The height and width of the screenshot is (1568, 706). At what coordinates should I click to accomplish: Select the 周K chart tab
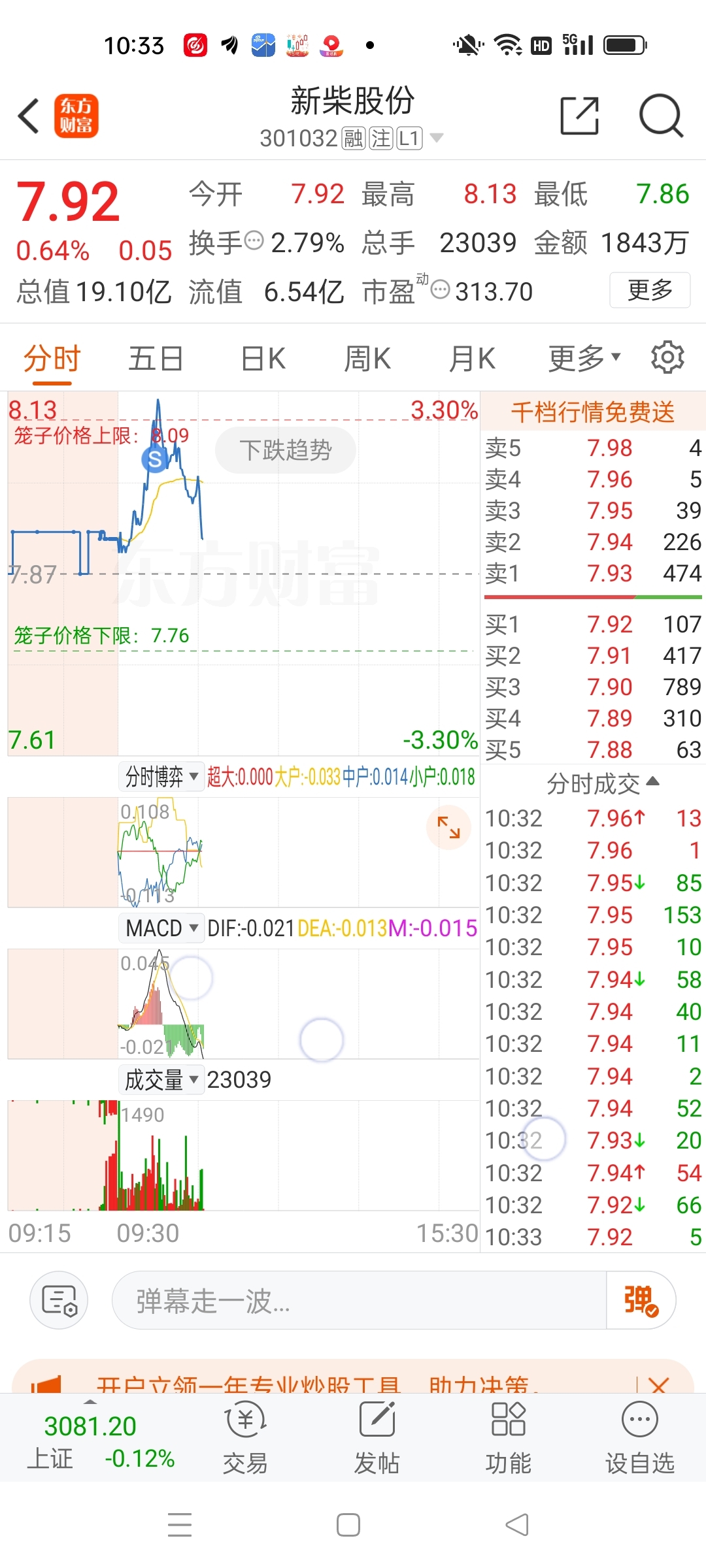367,359
